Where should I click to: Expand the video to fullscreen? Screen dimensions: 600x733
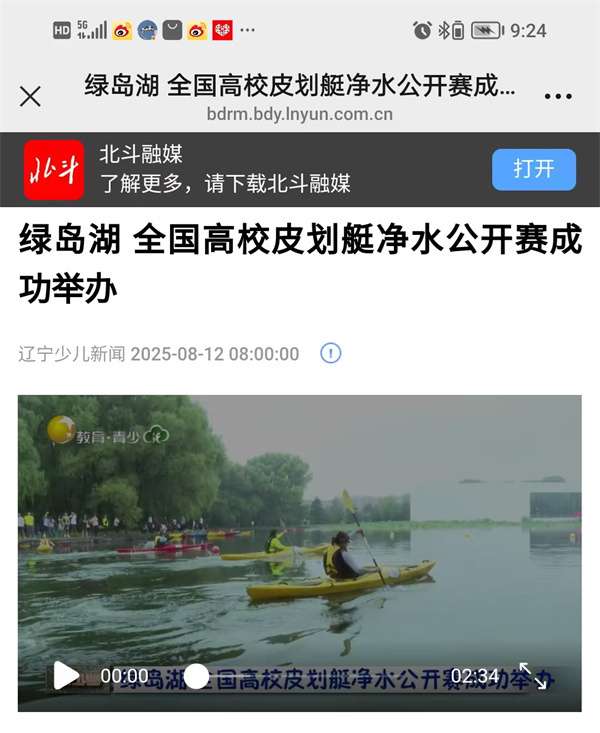click(533, 676)
